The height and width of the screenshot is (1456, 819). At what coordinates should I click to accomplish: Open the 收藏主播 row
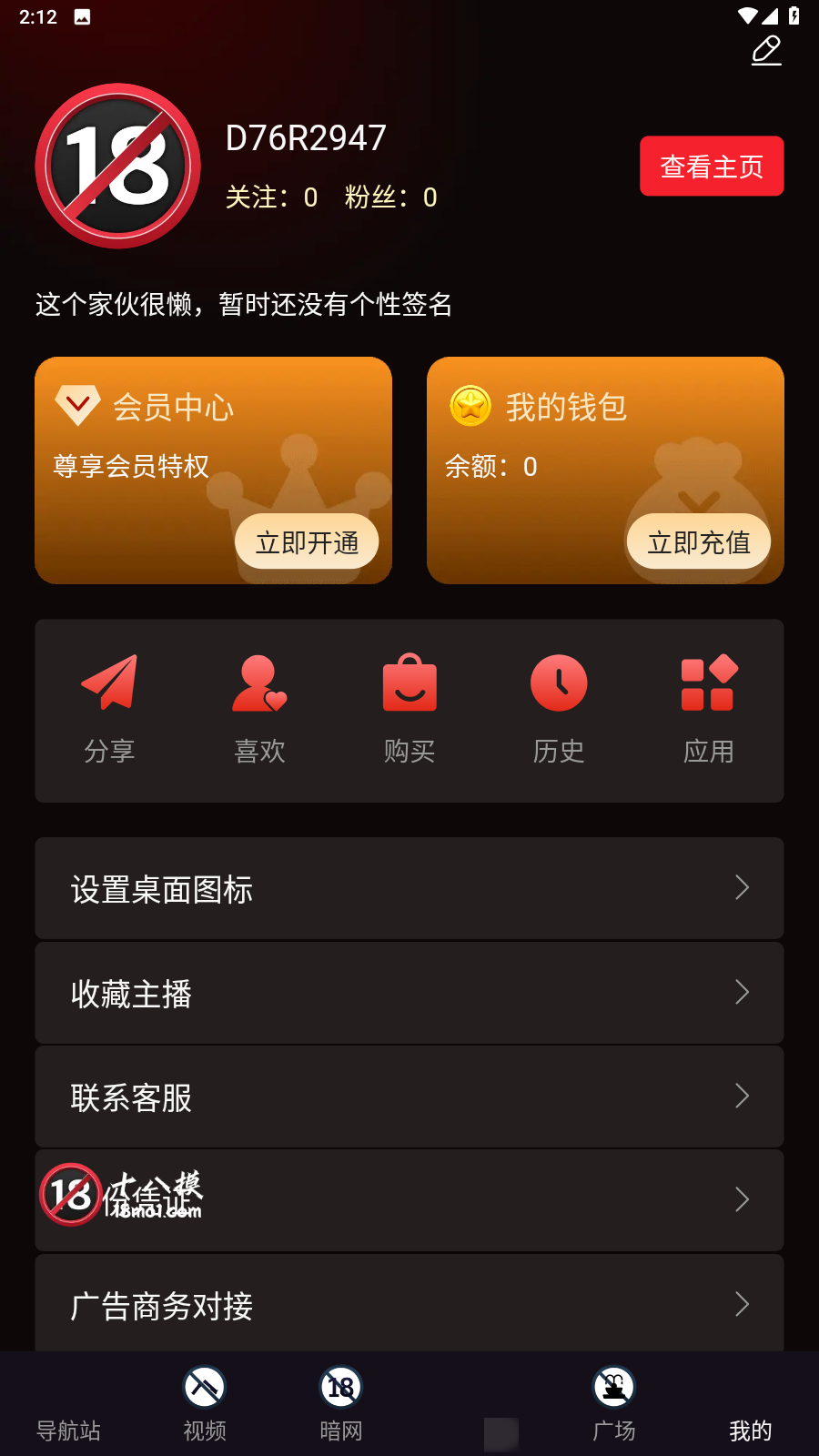[409, 993]
